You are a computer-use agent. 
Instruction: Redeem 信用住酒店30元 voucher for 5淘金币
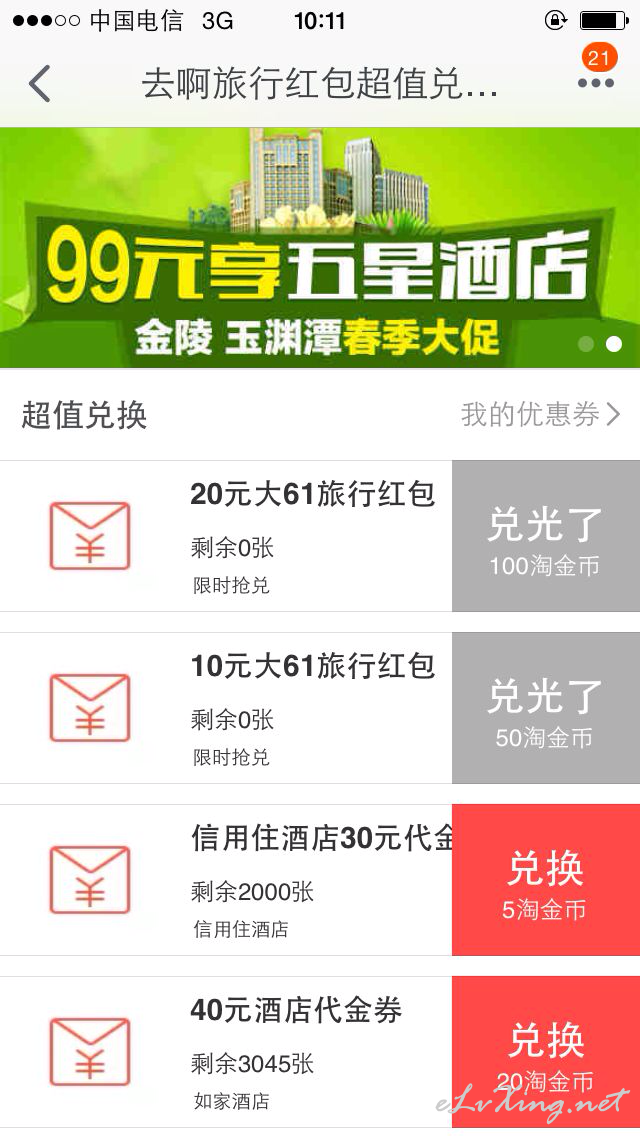pyautogui.click(x=546, y=880)
